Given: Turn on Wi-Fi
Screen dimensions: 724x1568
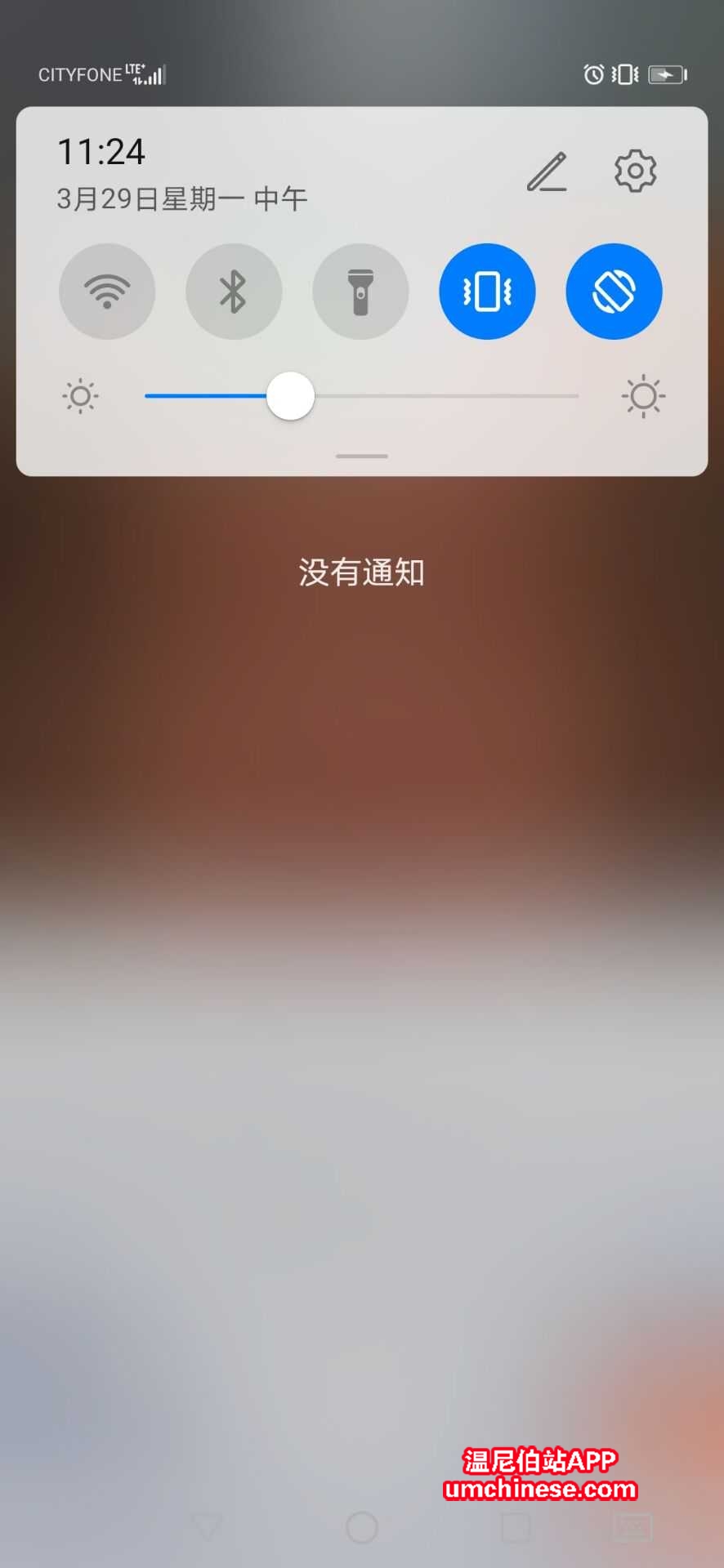Looking at the screenshot, I should [x=107, y=292].
